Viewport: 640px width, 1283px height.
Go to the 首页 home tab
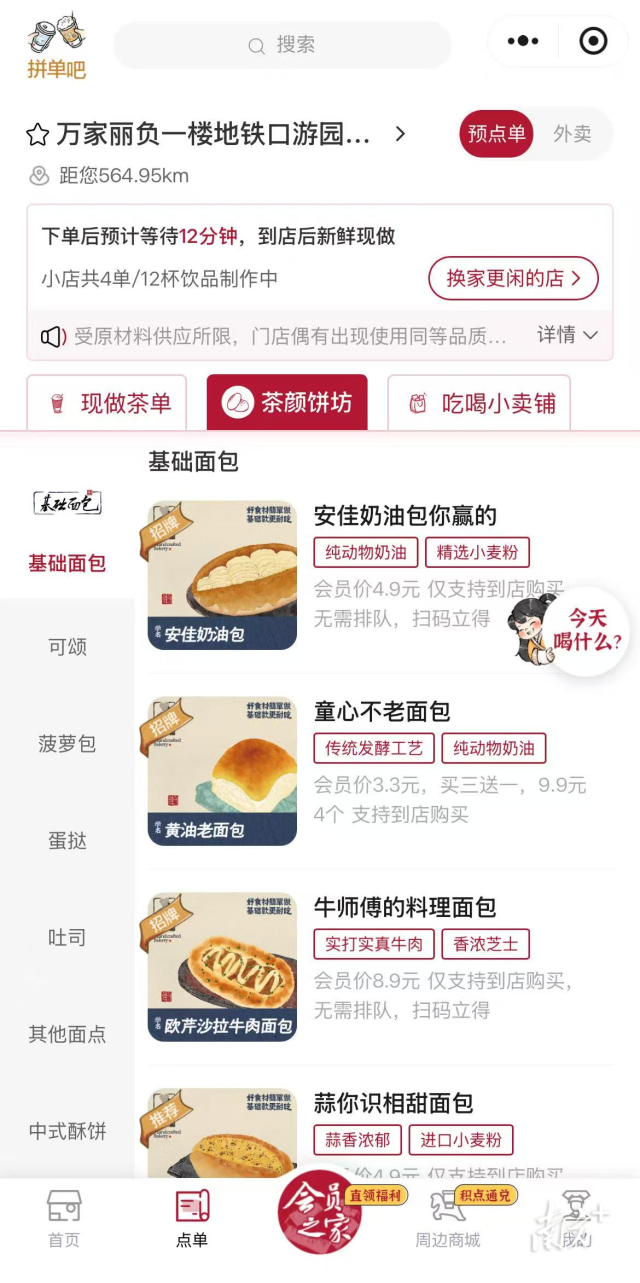64,1219
